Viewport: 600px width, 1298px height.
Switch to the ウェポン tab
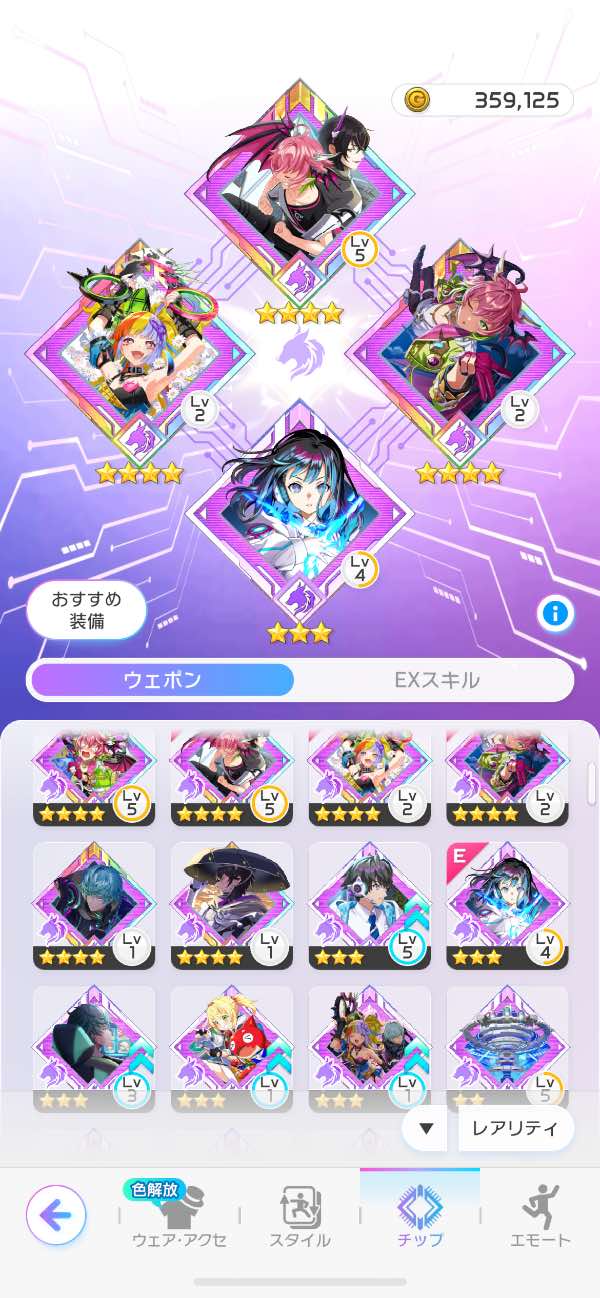tap(162, 681)
